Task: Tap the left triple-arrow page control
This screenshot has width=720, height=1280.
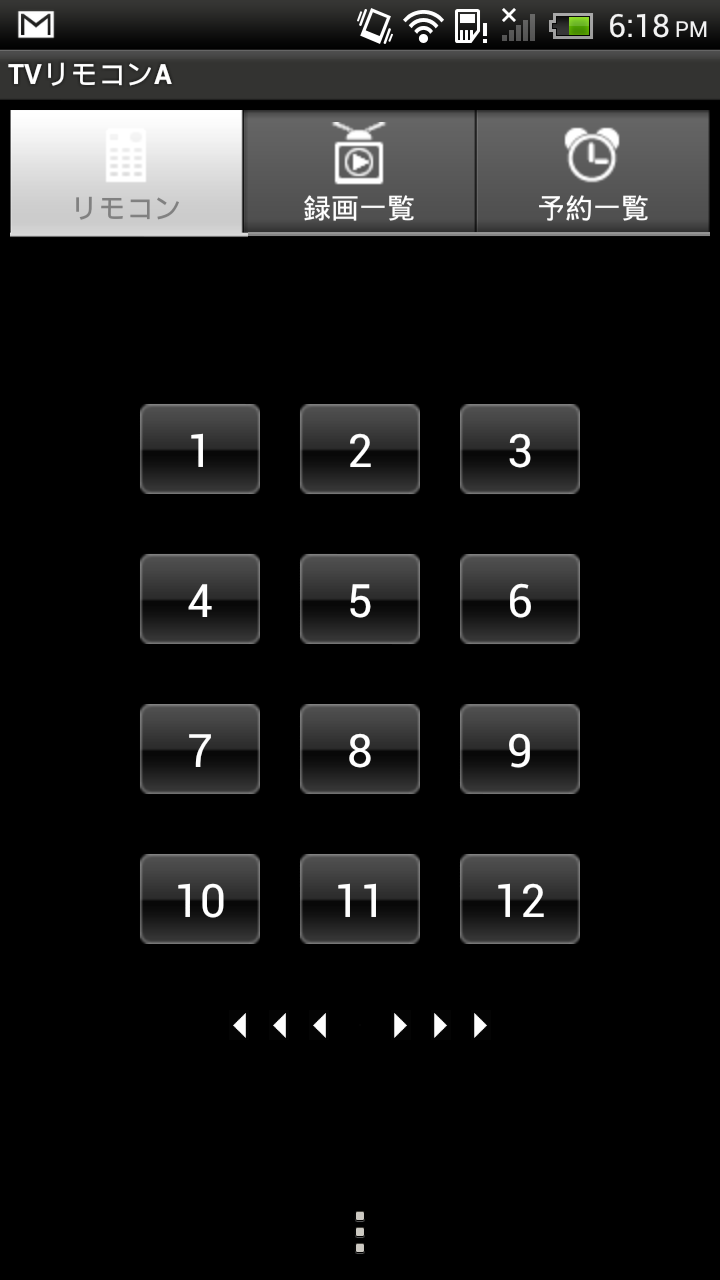Action: pos(279,1025)
